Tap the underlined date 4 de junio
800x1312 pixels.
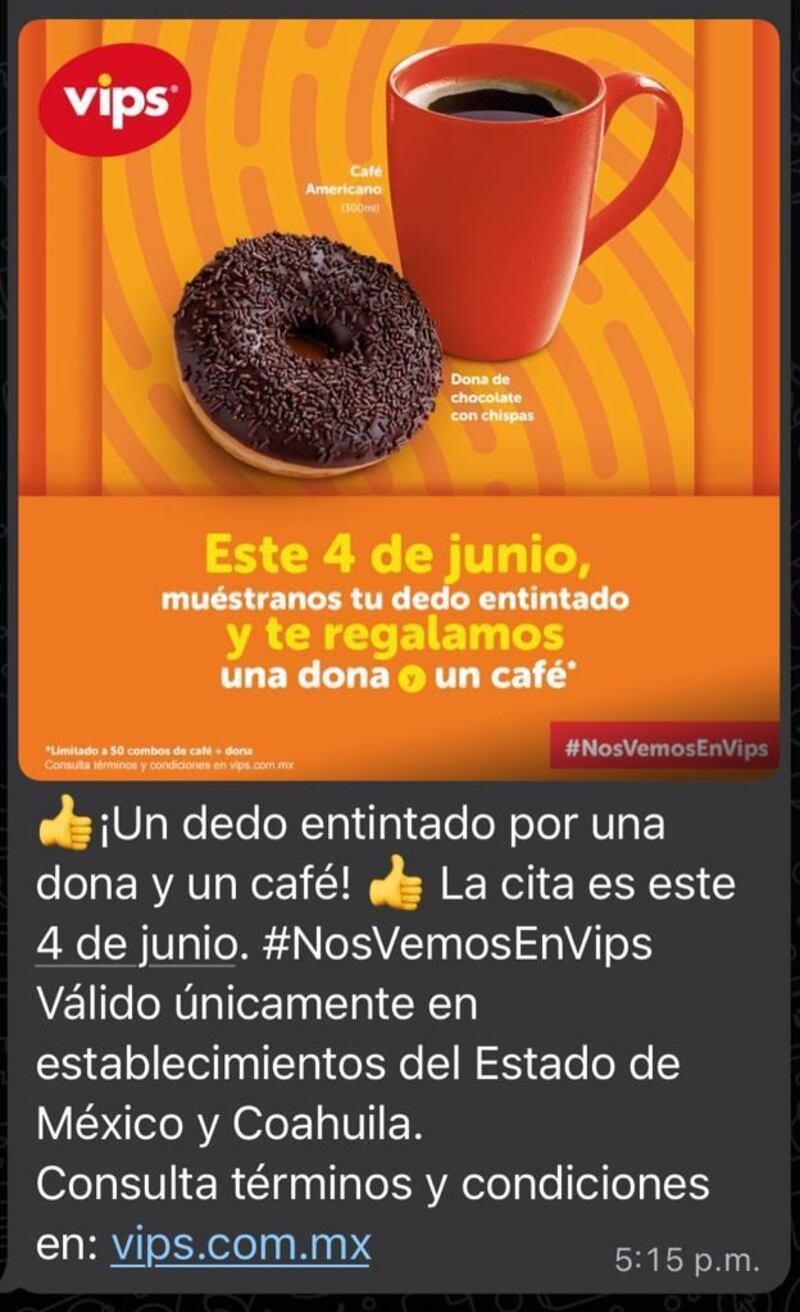[135, 944]
